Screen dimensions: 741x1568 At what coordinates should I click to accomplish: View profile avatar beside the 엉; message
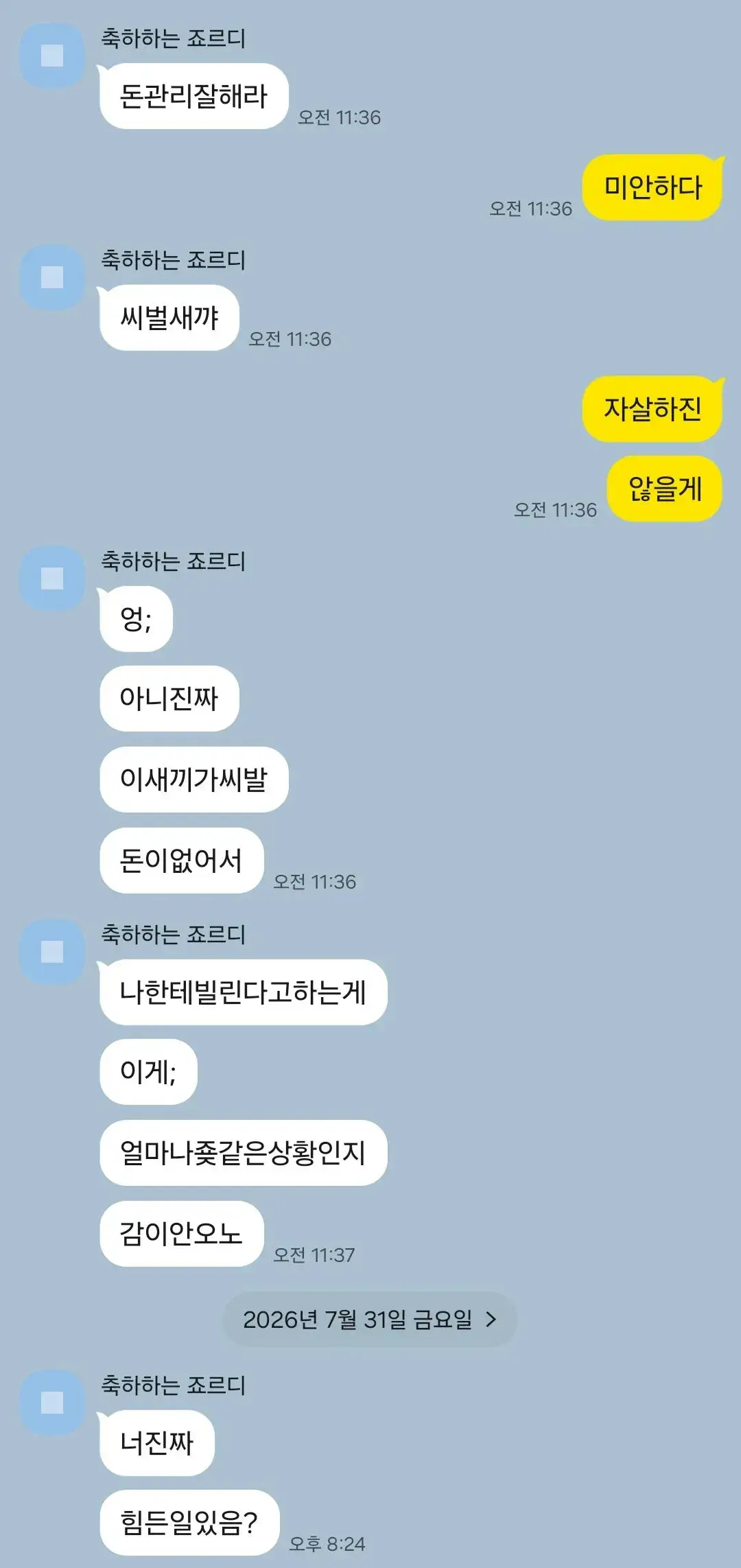click(52, 578)
